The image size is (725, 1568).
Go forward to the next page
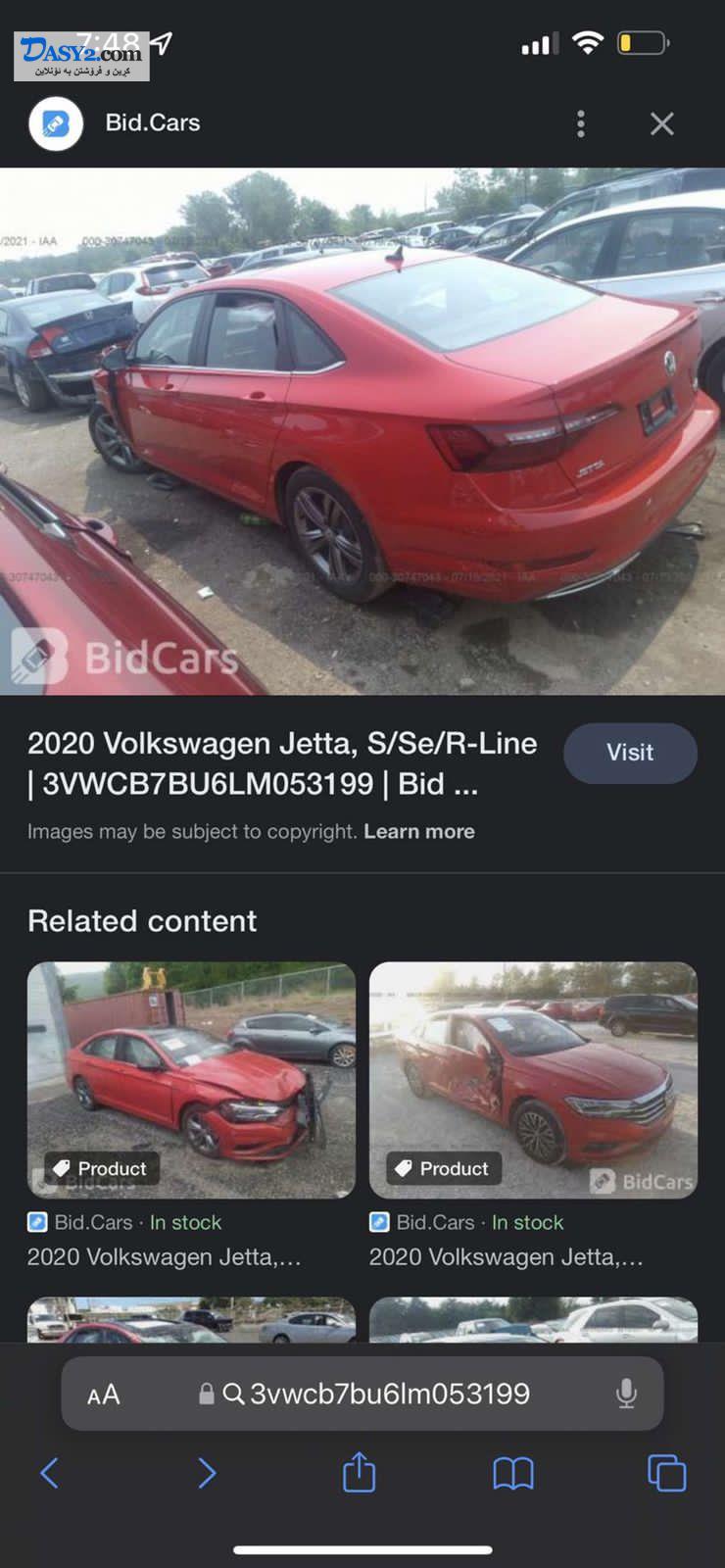click(x=206, y=1472)
